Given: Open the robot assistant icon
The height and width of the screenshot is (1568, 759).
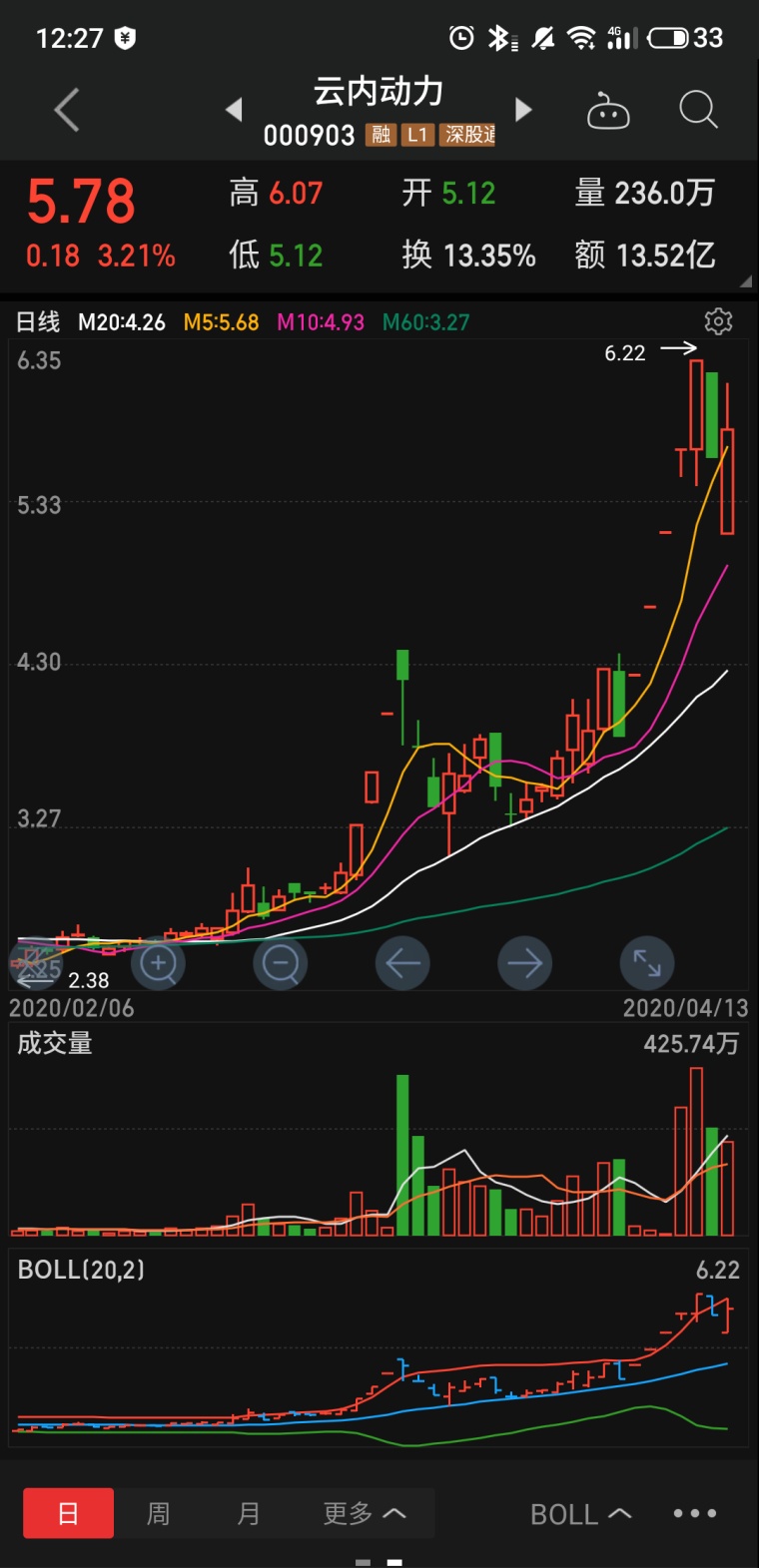Looking at the screenshot, I should tap(608, 111).
